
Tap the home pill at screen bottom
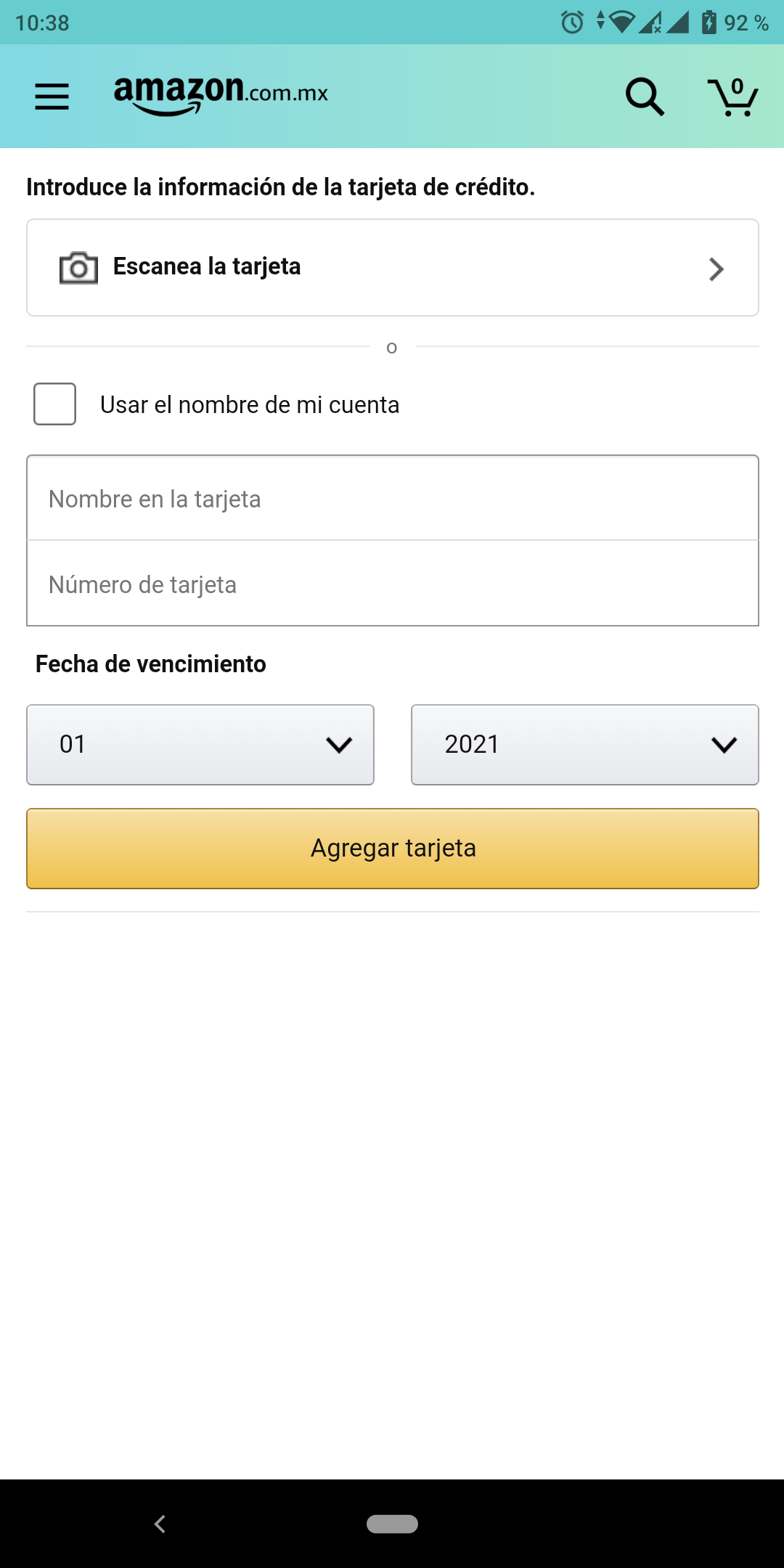(x=392, y=1522)
